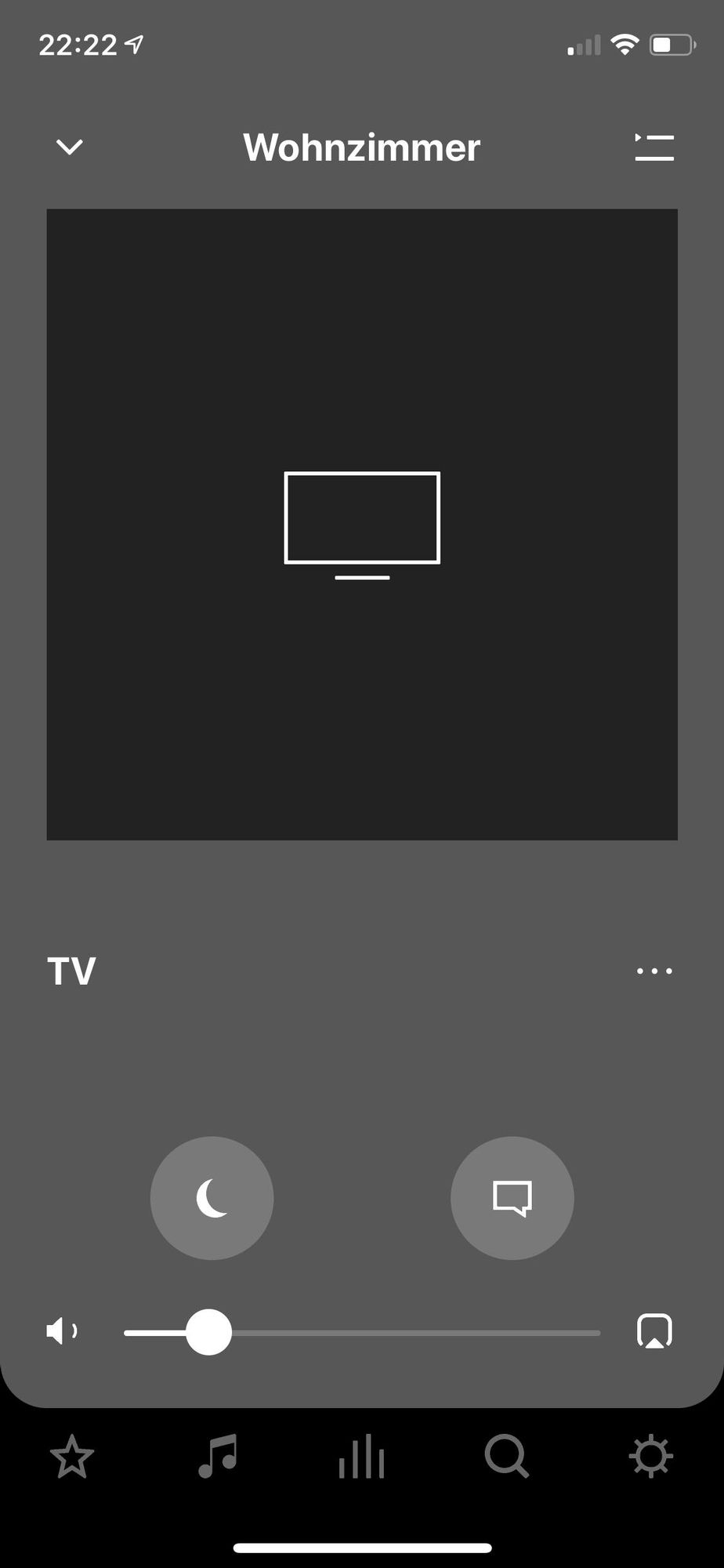Open the three-dot menu next to TV
The width and height of the screenshot is (724, 1568).
654,971
